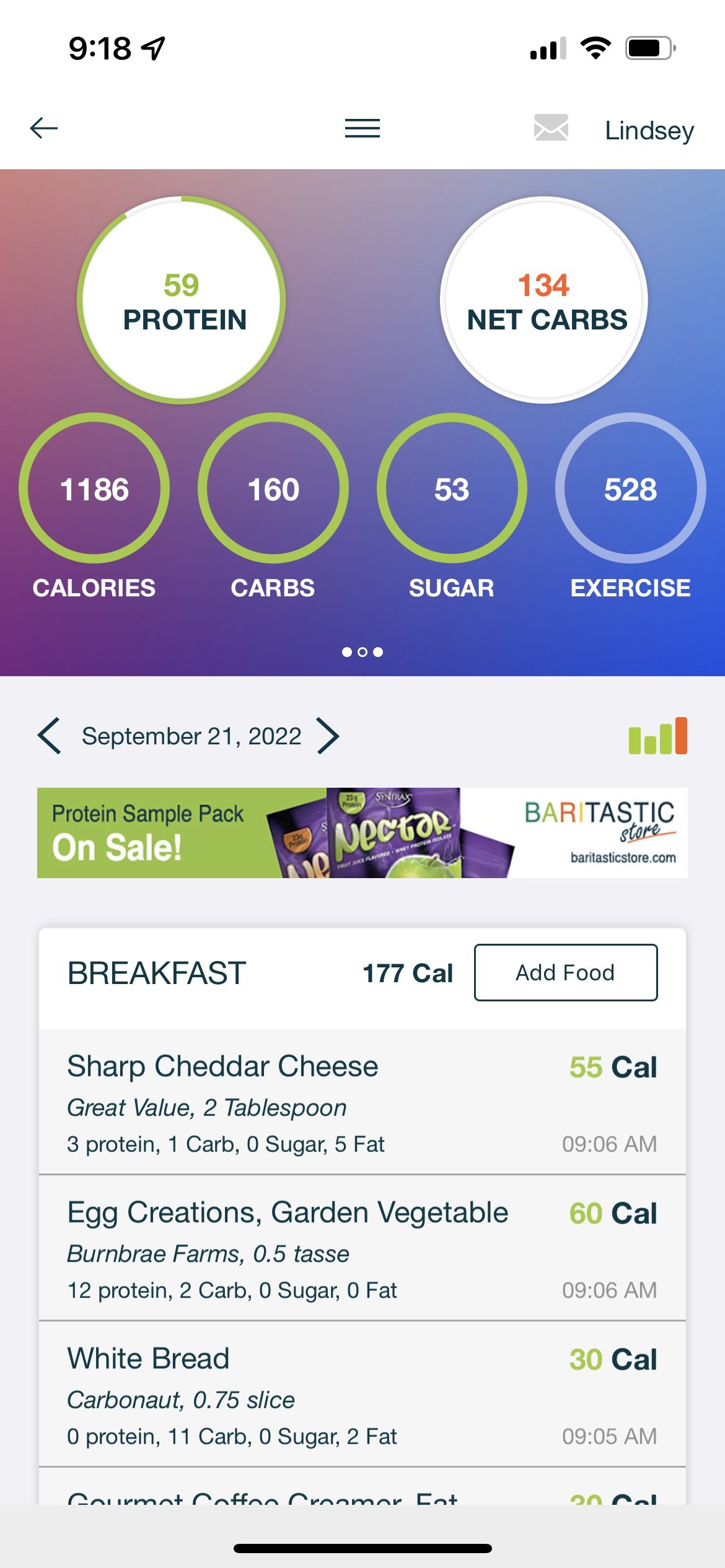The image size is (725, 1568).
Task: Open the White Bread entry
Action: tap(362, 1394)
